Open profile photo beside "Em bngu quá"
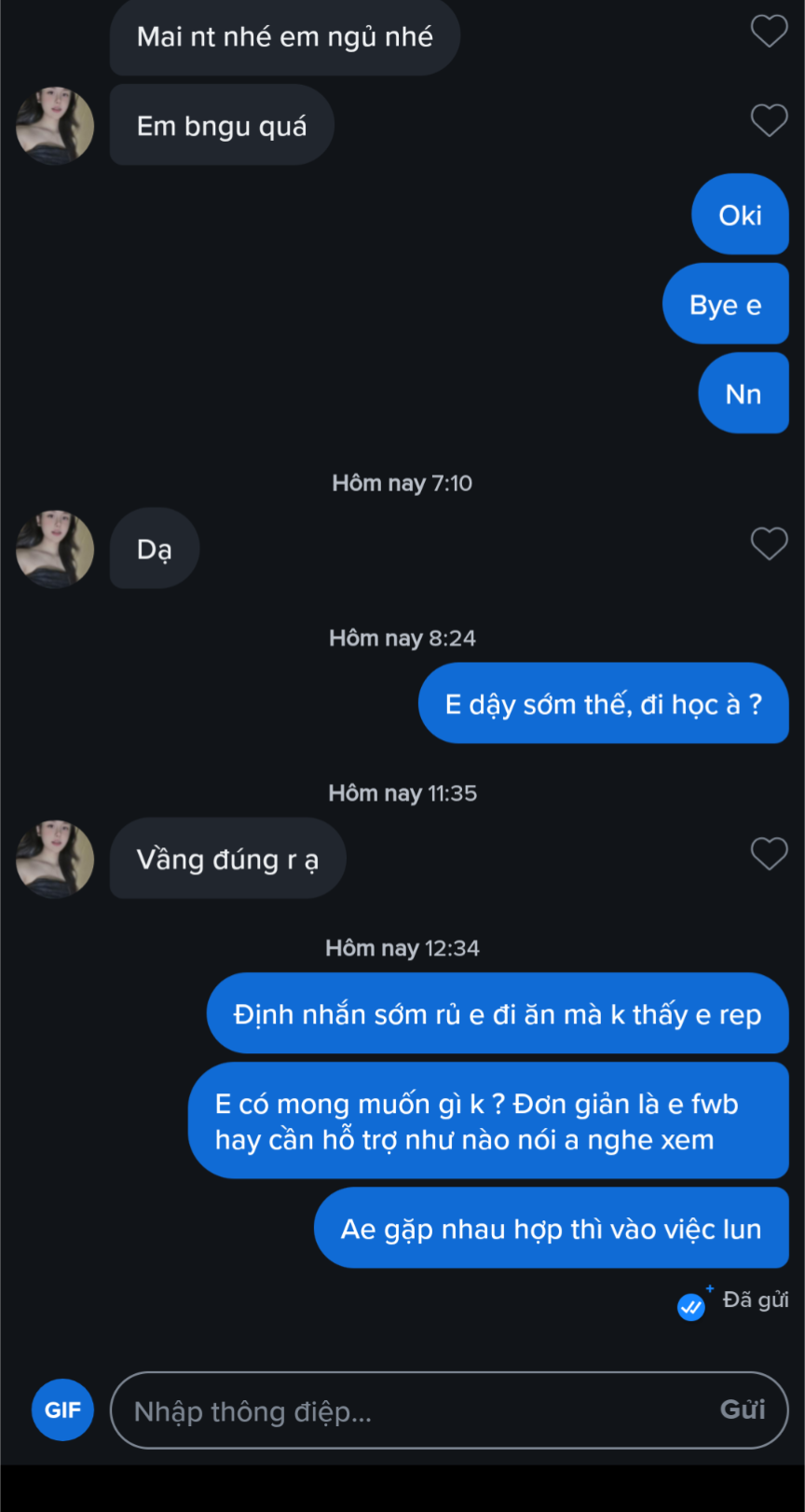This screenshot has height=1512, width=805. pyautogui.click(x=55, y=126)
